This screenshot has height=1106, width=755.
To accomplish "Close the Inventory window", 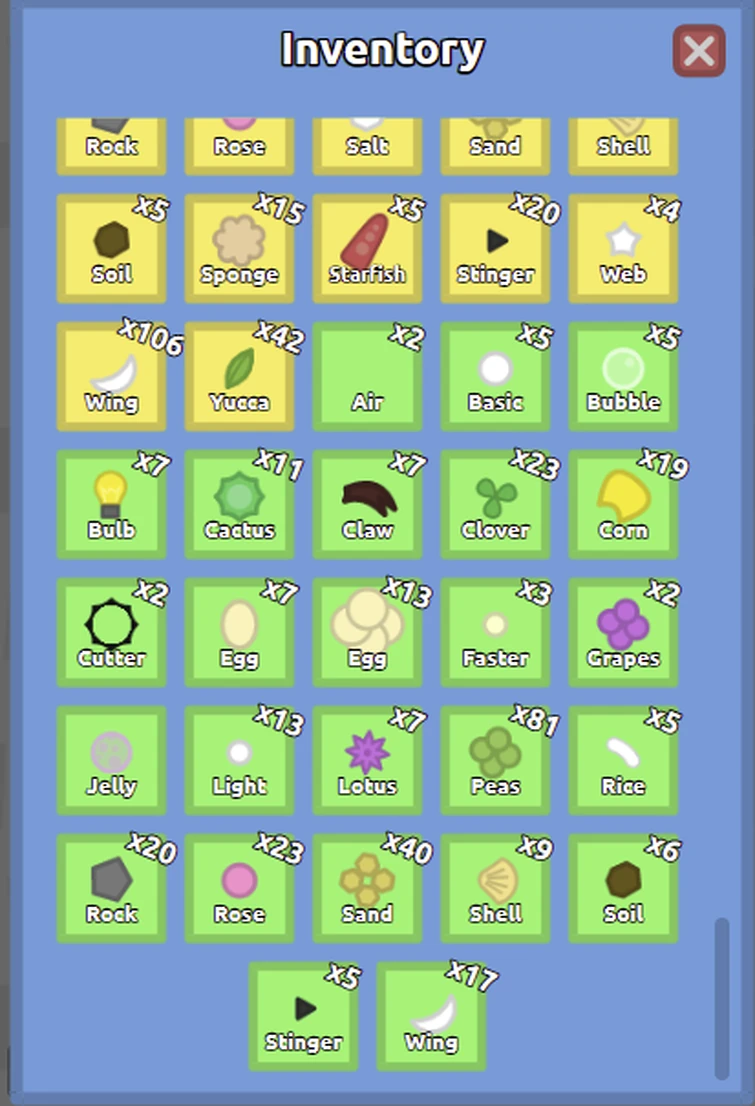I will point(698,52).
